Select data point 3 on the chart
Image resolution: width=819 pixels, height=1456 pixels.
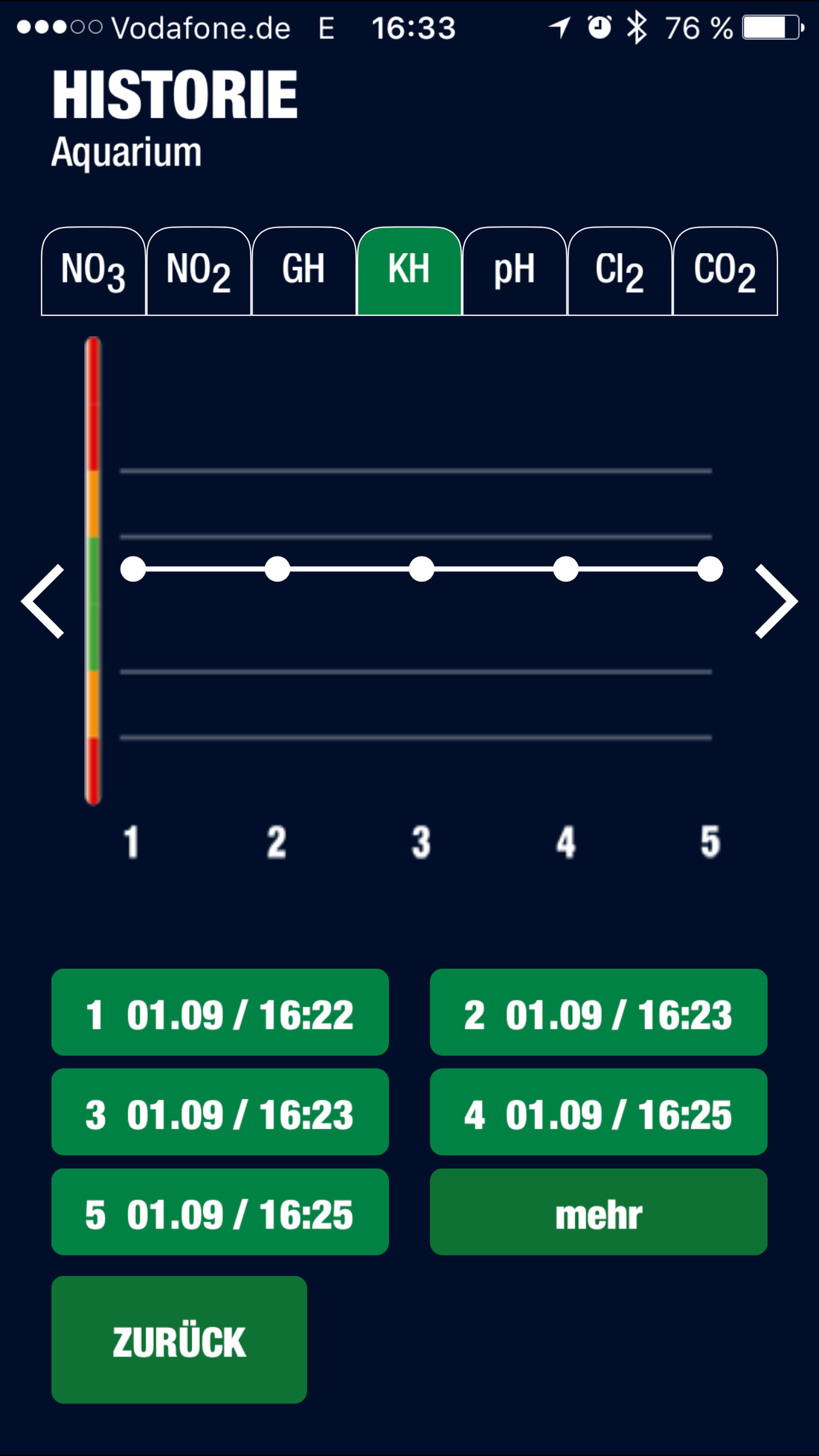(x=422, y=569)
